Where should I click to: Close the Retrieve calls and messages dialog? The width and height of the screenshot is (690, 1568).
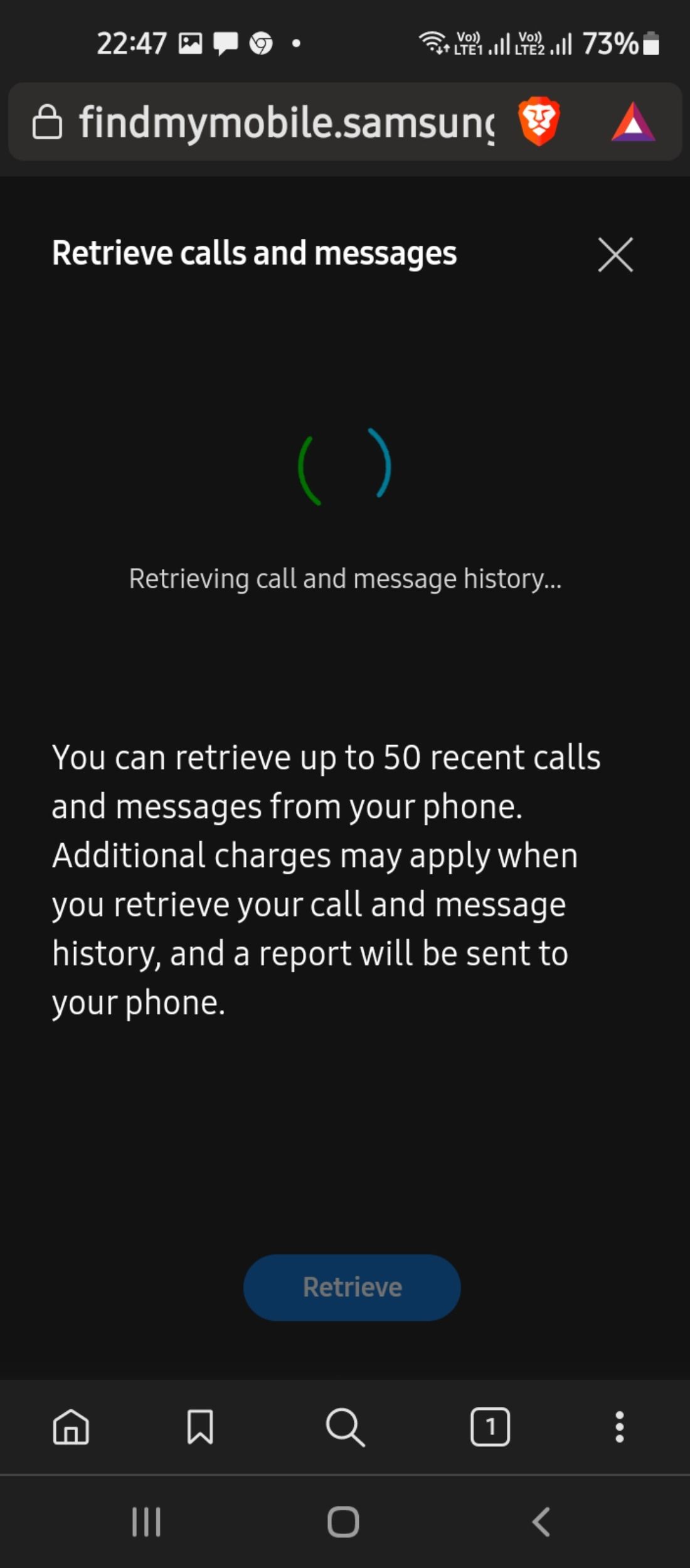tap(615, 255)
